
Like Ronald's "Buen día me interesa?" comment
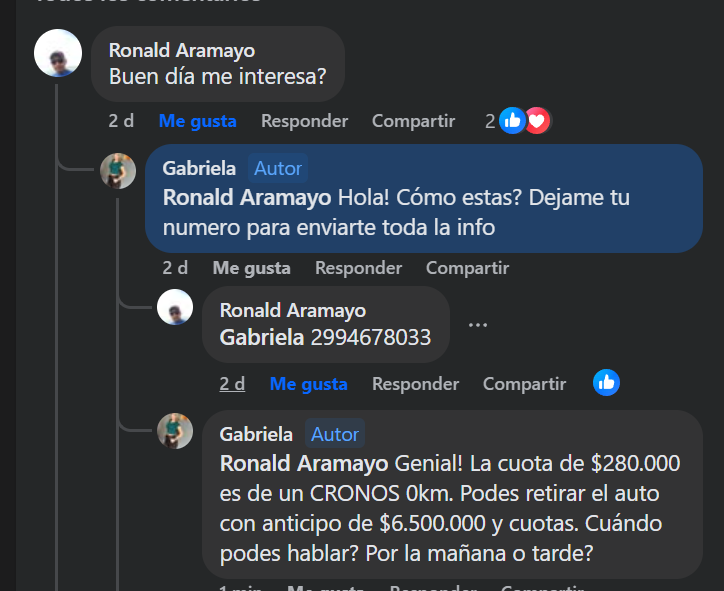click(x=197, y=121)
